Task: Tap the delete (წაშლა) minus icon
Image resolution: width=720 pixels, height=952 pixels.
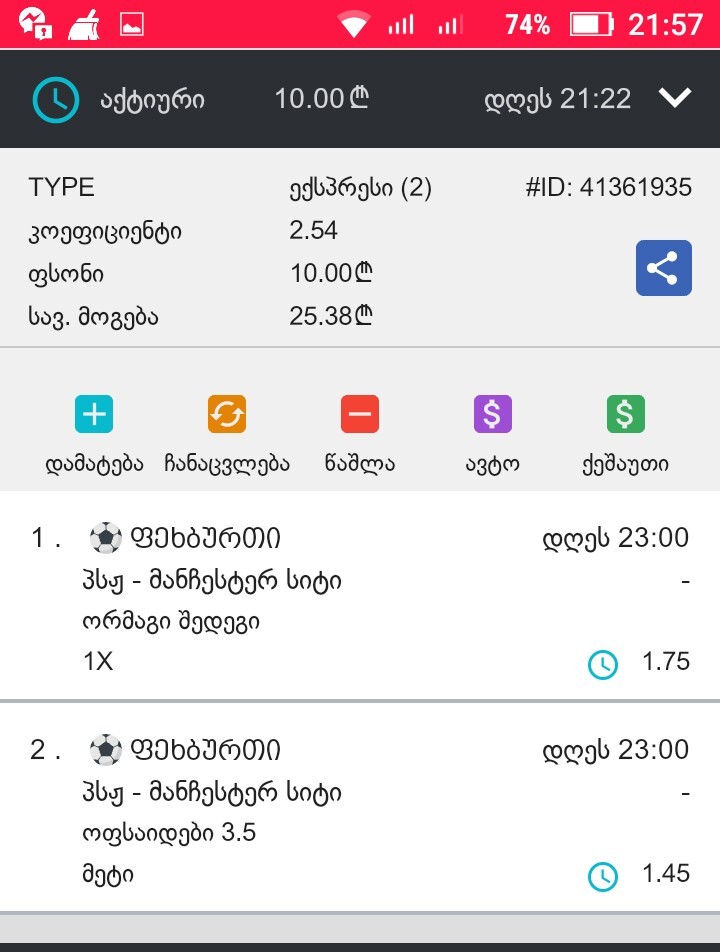Action: tap(359, 413)
